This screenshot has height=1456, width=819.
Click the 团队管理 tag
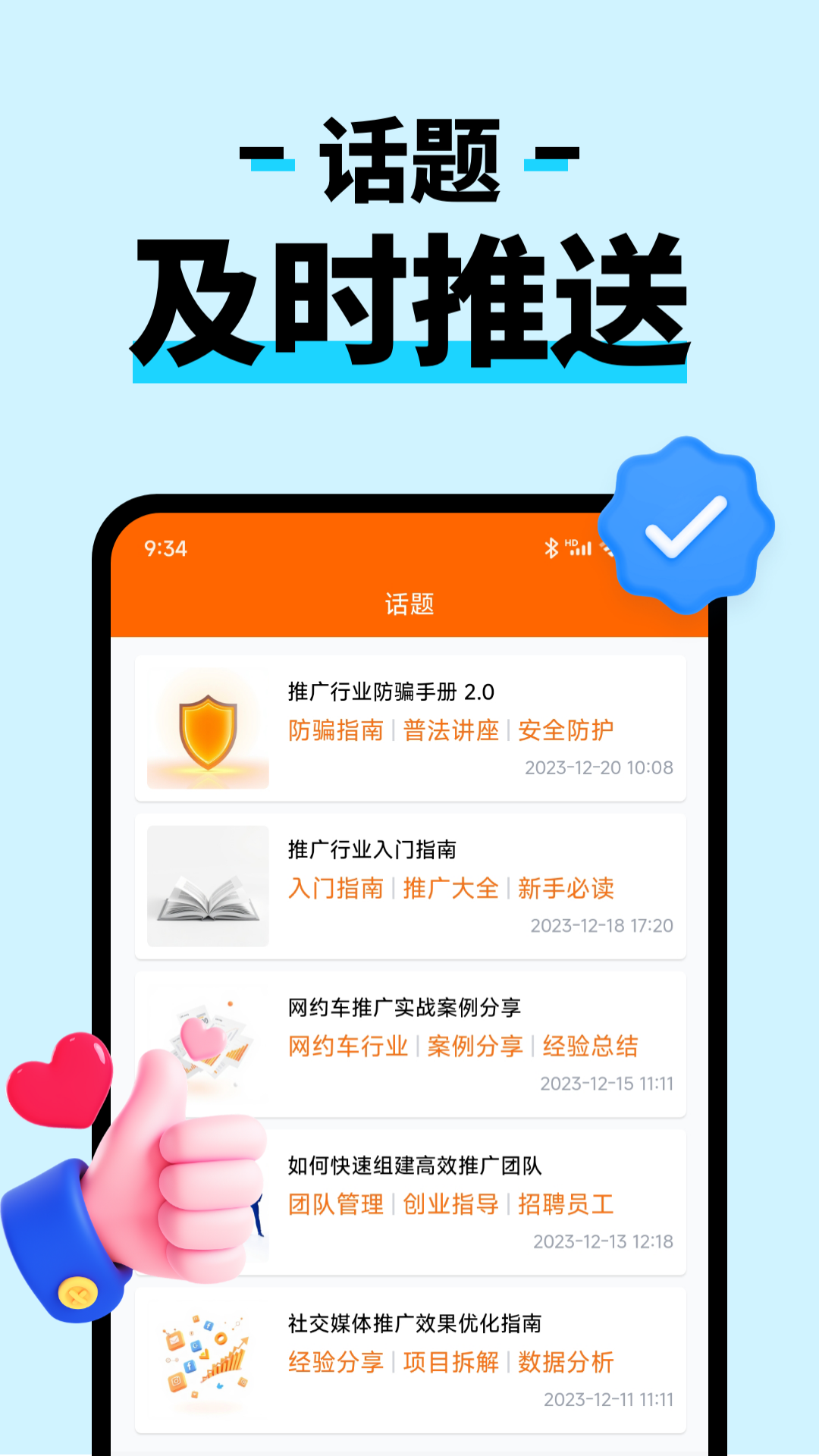click(x=336, y=1204)
